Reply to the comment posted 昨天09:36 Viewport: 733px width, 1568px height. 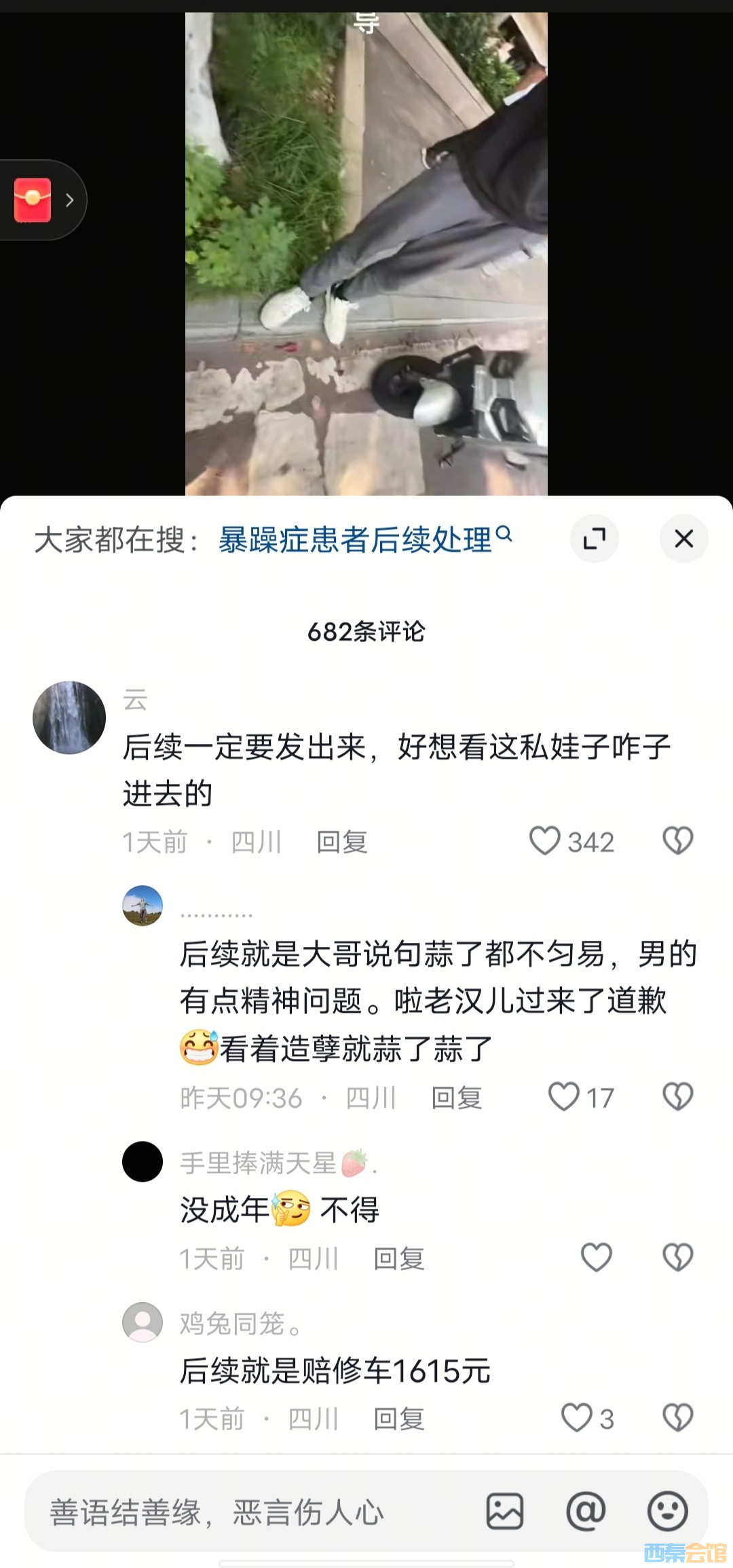coord(457,1098)
